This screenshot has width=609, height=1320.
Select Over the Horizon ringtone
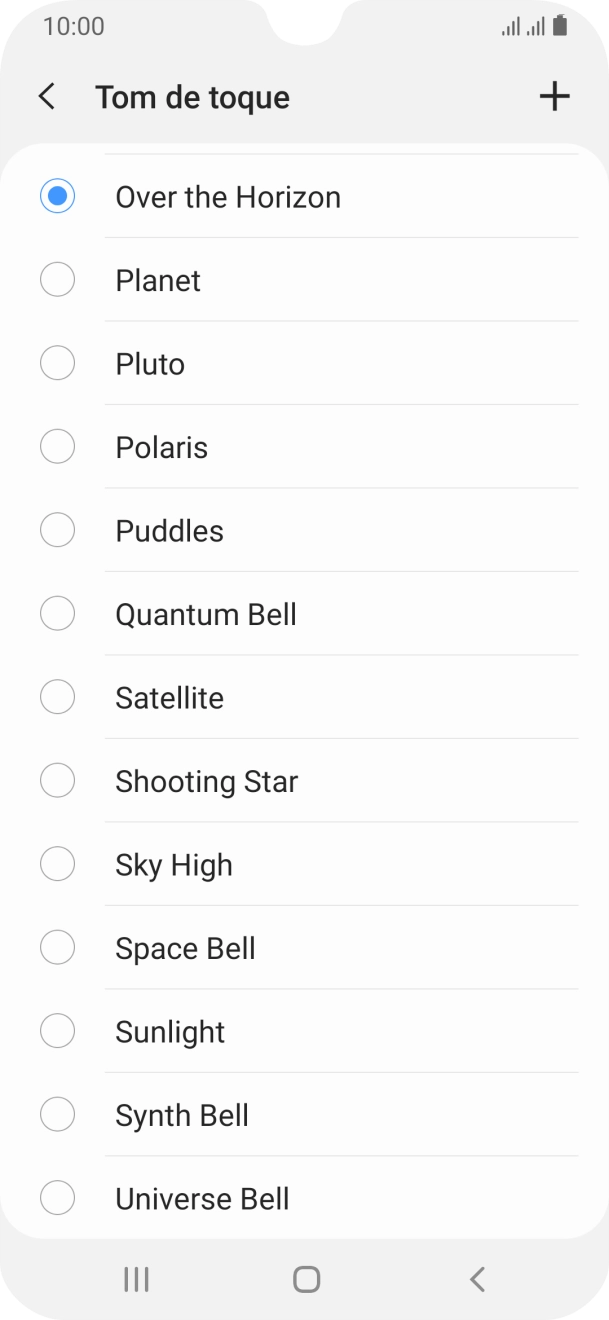click(228, 197)
